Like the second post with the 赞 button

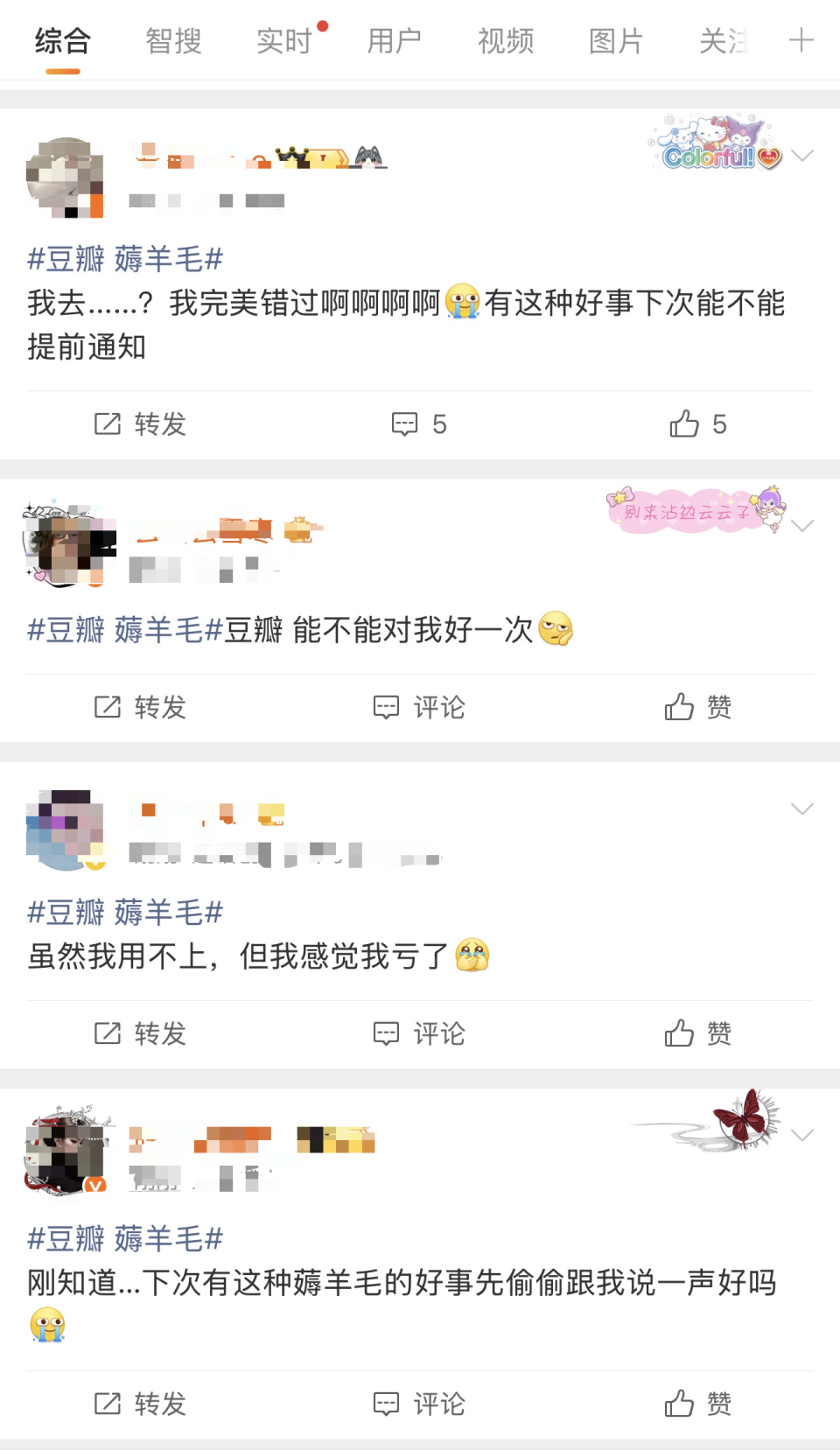click(x=697, y=707)
